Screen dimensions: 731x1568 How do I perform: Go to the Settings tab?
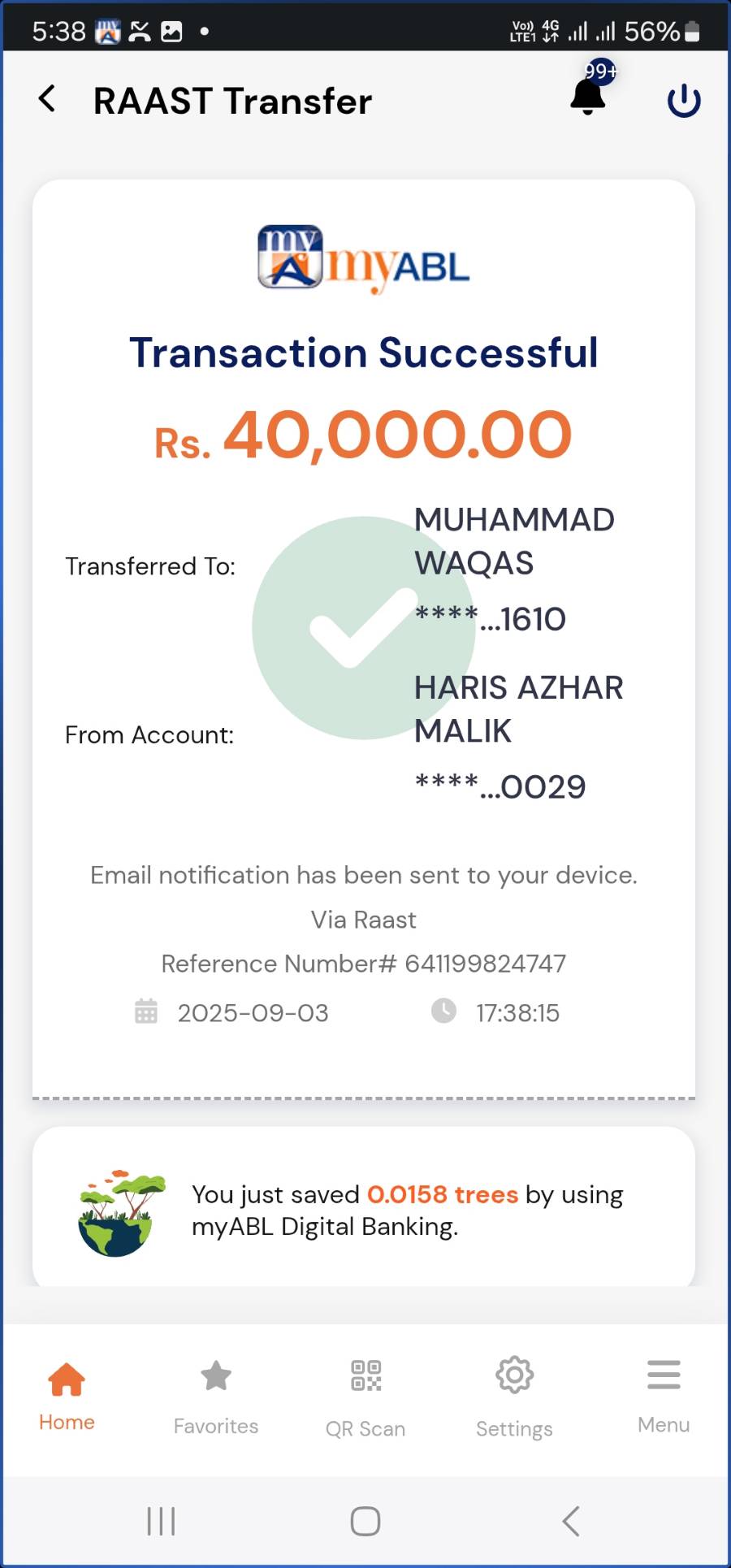(x=514, y=1397)
